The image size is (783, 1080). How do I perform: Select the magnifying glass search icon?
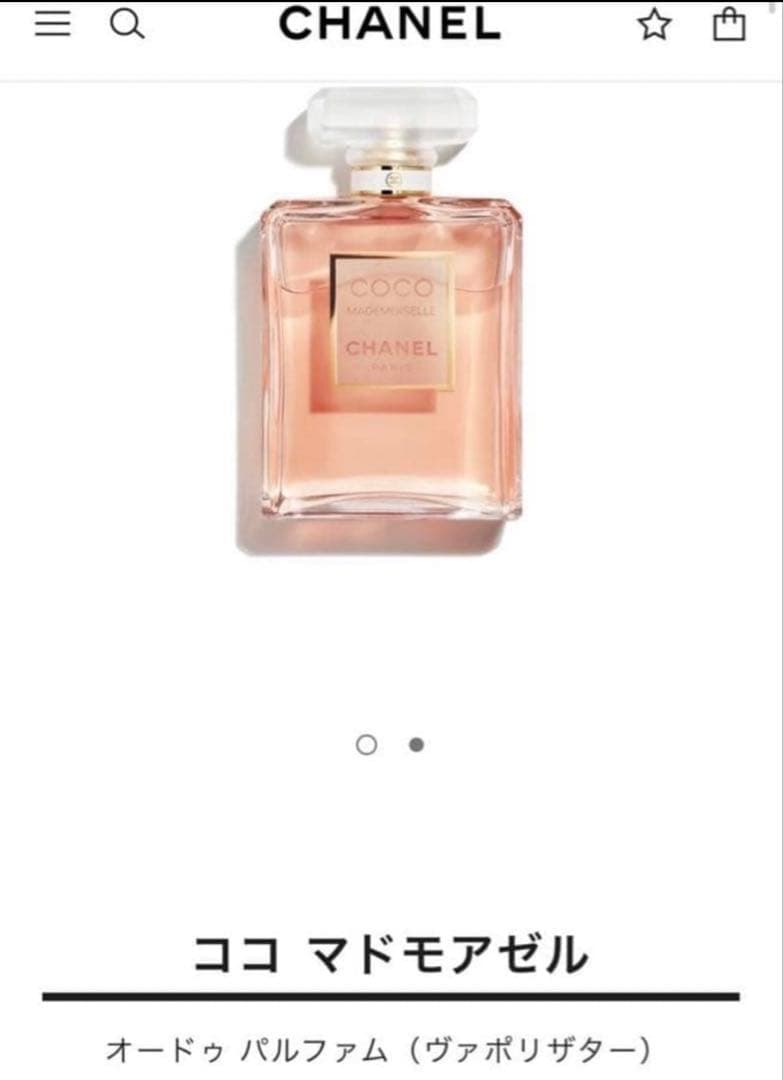[125, 22]
